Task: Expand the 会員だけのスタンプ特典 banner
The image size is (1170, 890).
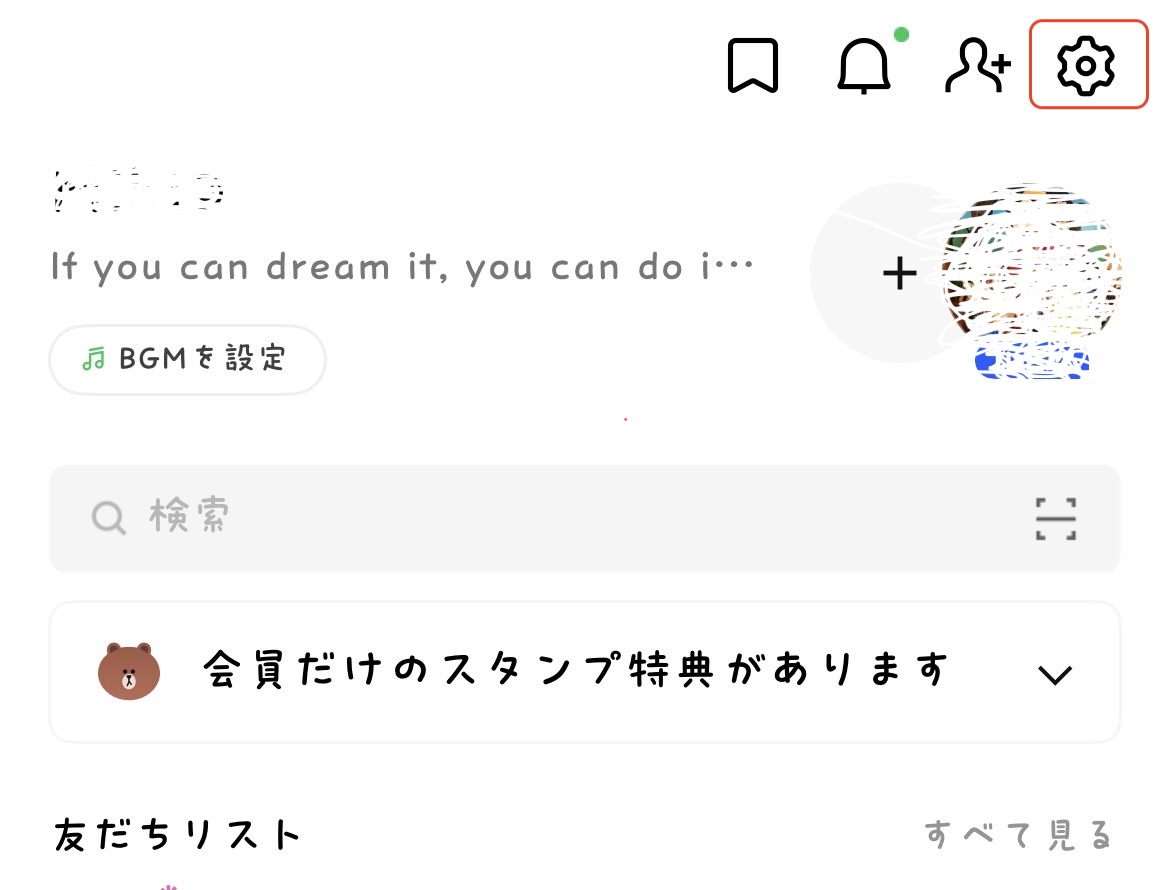Action: pos(1054,673)
